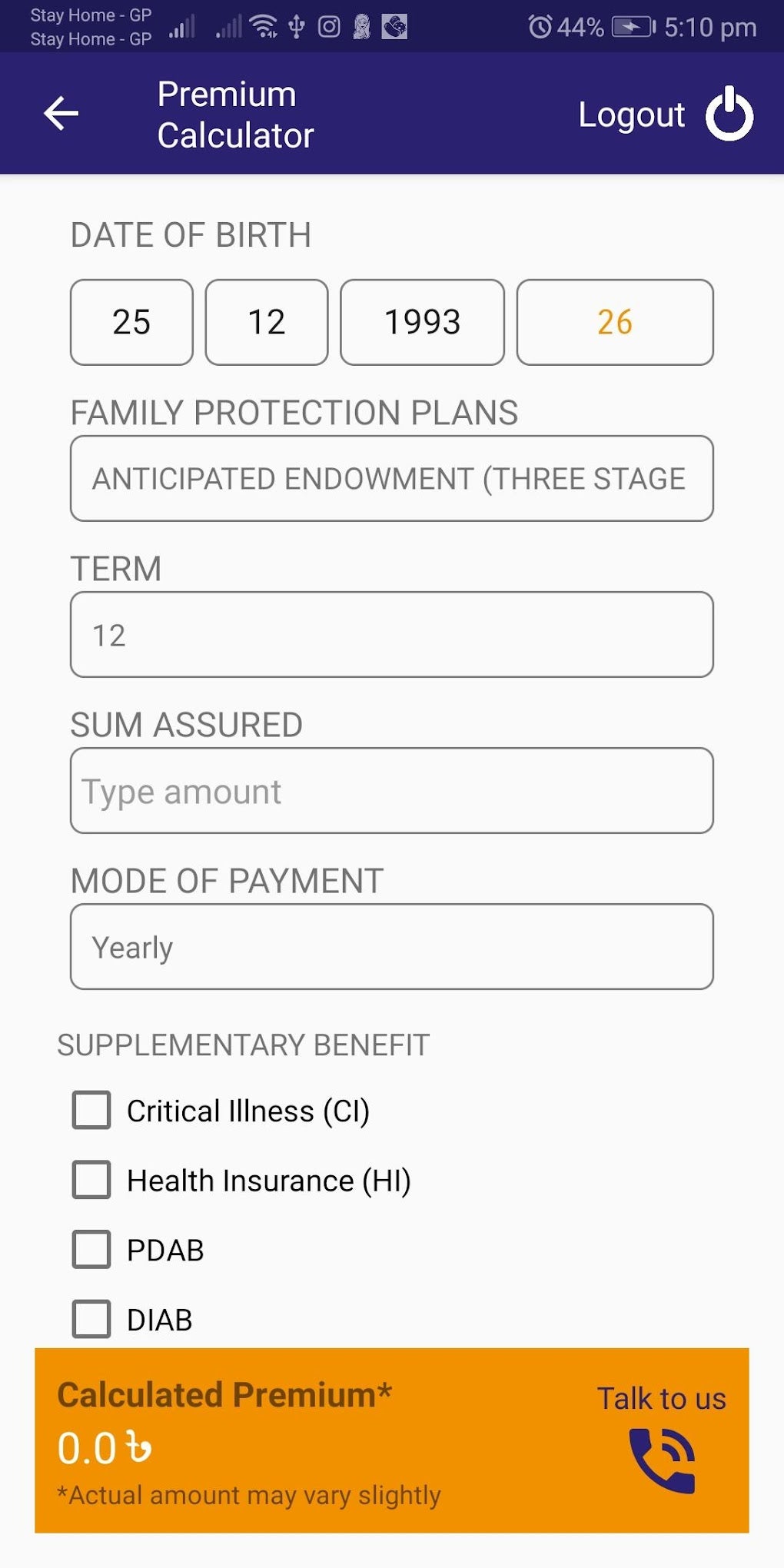Select the birth year field showing 1993
The width and height of the screenshot is (784, 1568).
click(x=422, y=323)
